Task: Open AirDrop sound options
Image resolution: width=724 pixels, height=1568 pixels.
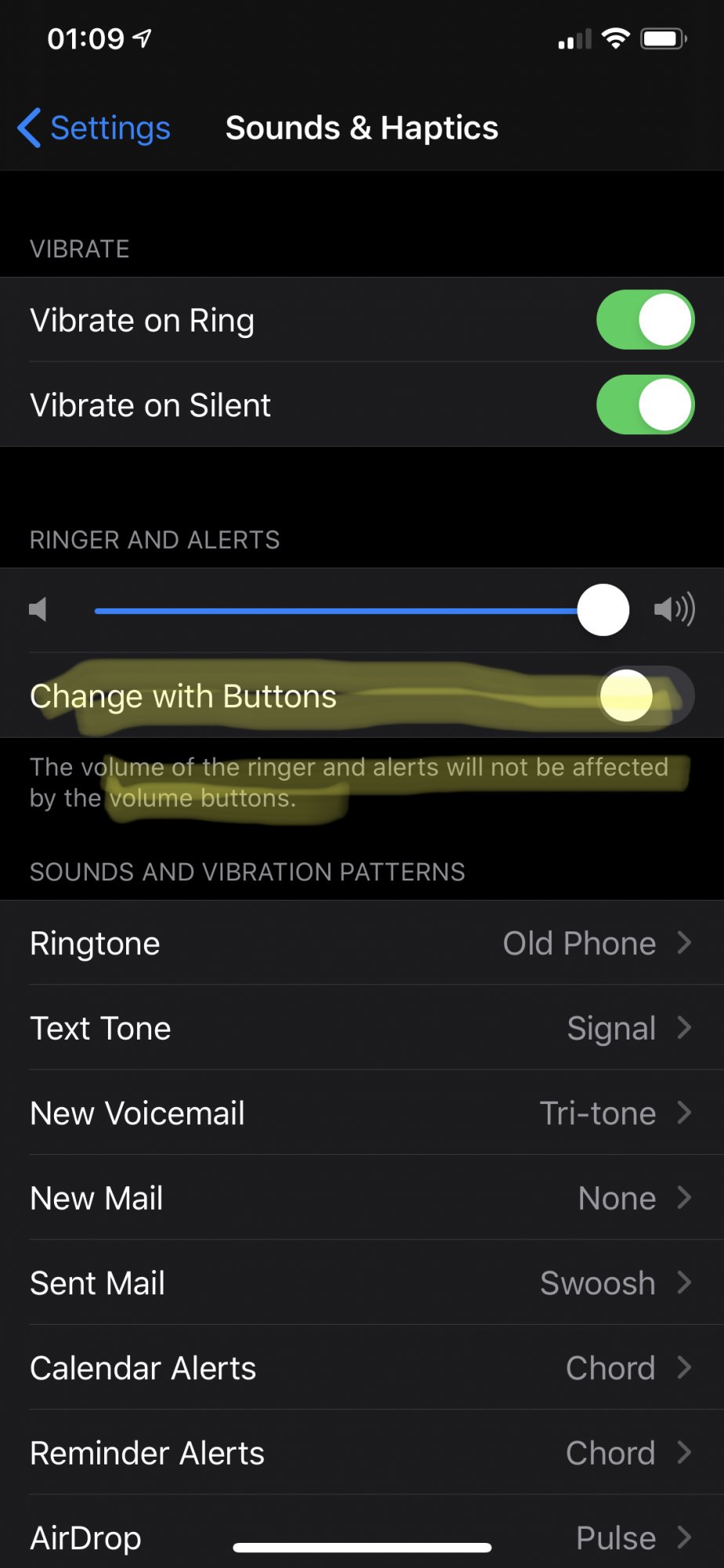Action: click(360, 1529)
